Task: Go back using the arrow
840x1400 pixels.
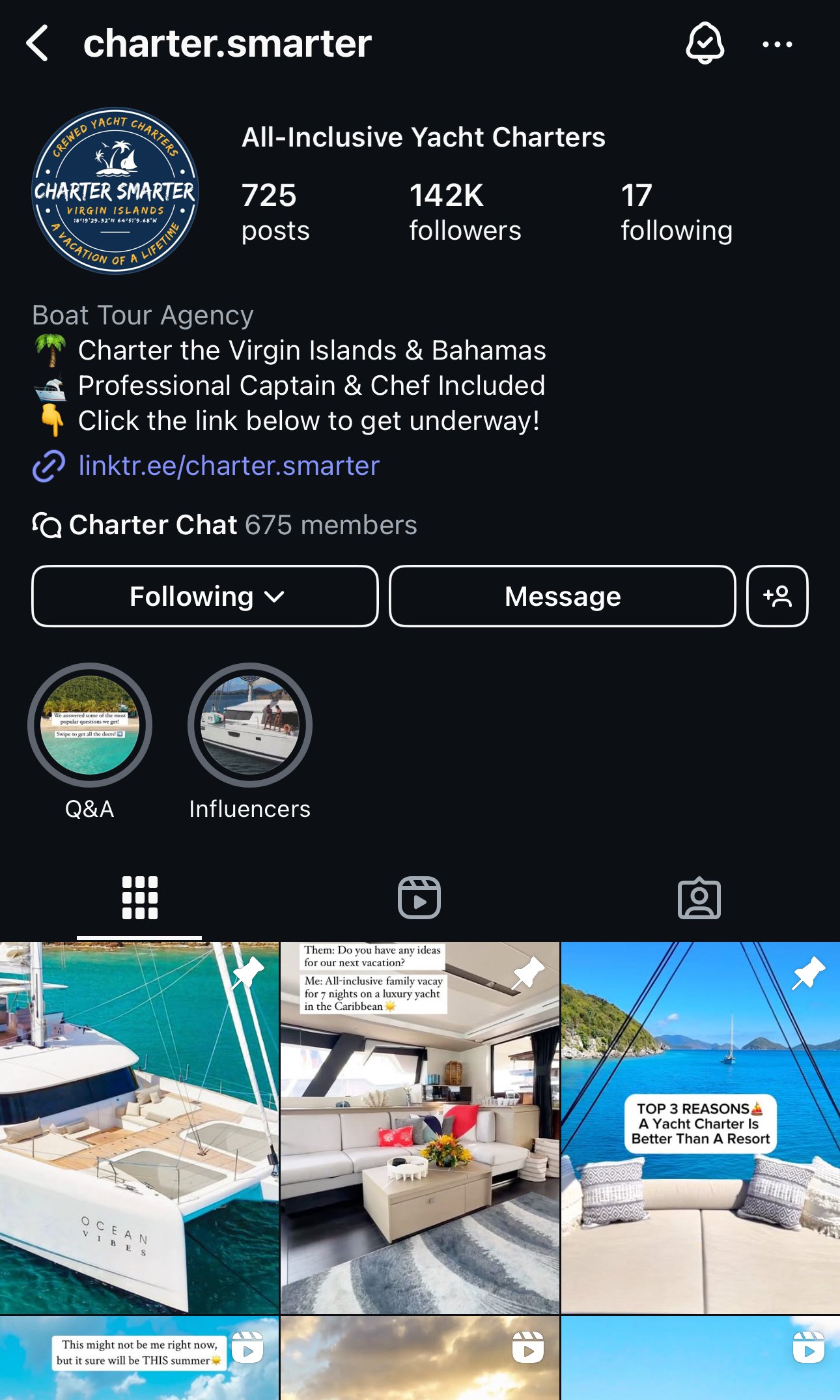Action: [x=38, y=44]
